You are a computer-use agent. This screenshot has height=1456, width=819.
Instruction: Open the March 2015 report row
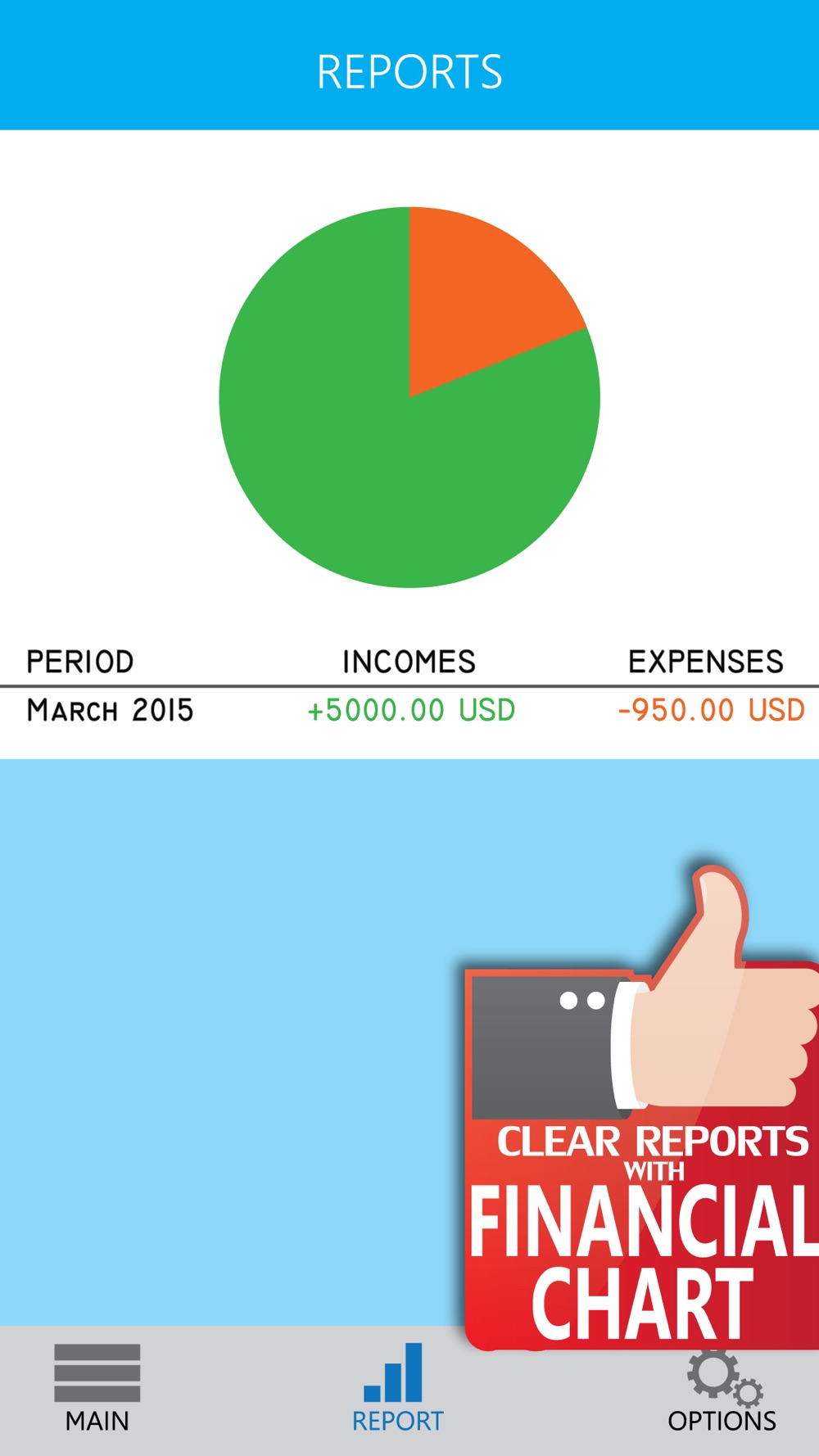(409, 711)
